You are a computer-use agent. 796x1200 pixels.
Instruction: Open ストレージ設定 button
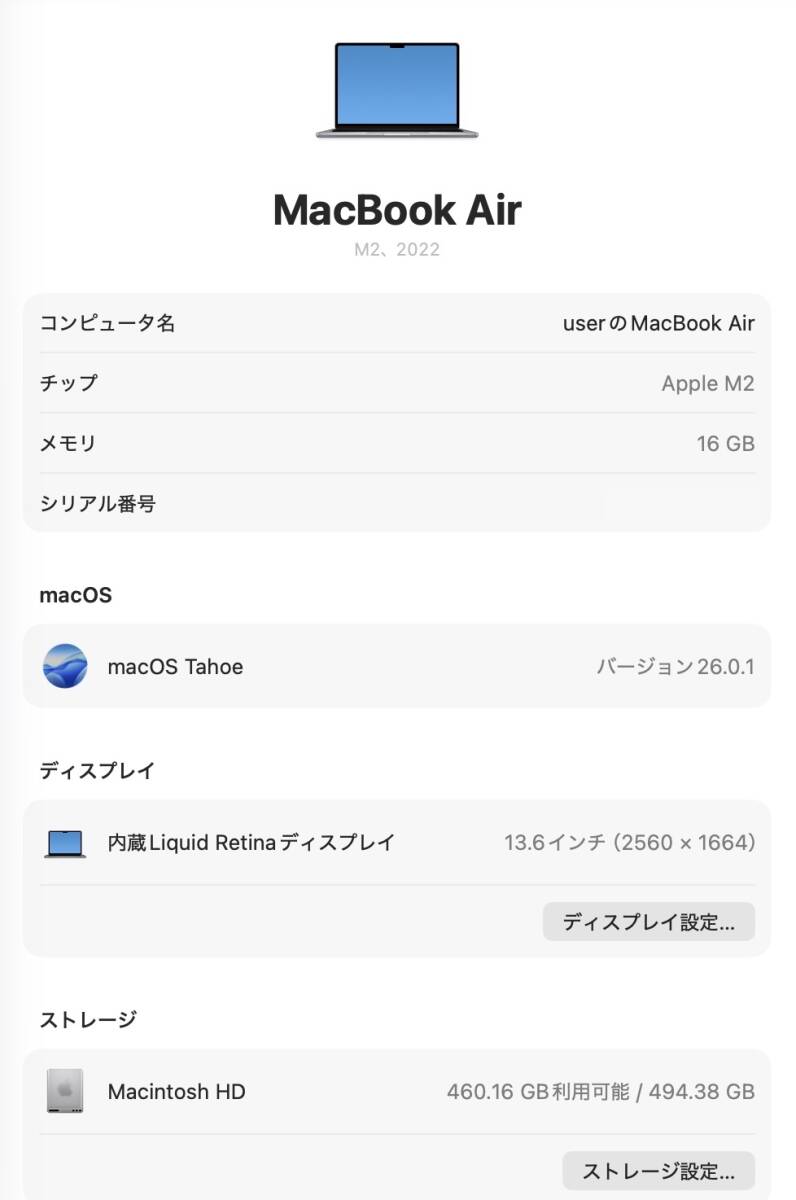pyautogui.click(x=658, y=1170)
